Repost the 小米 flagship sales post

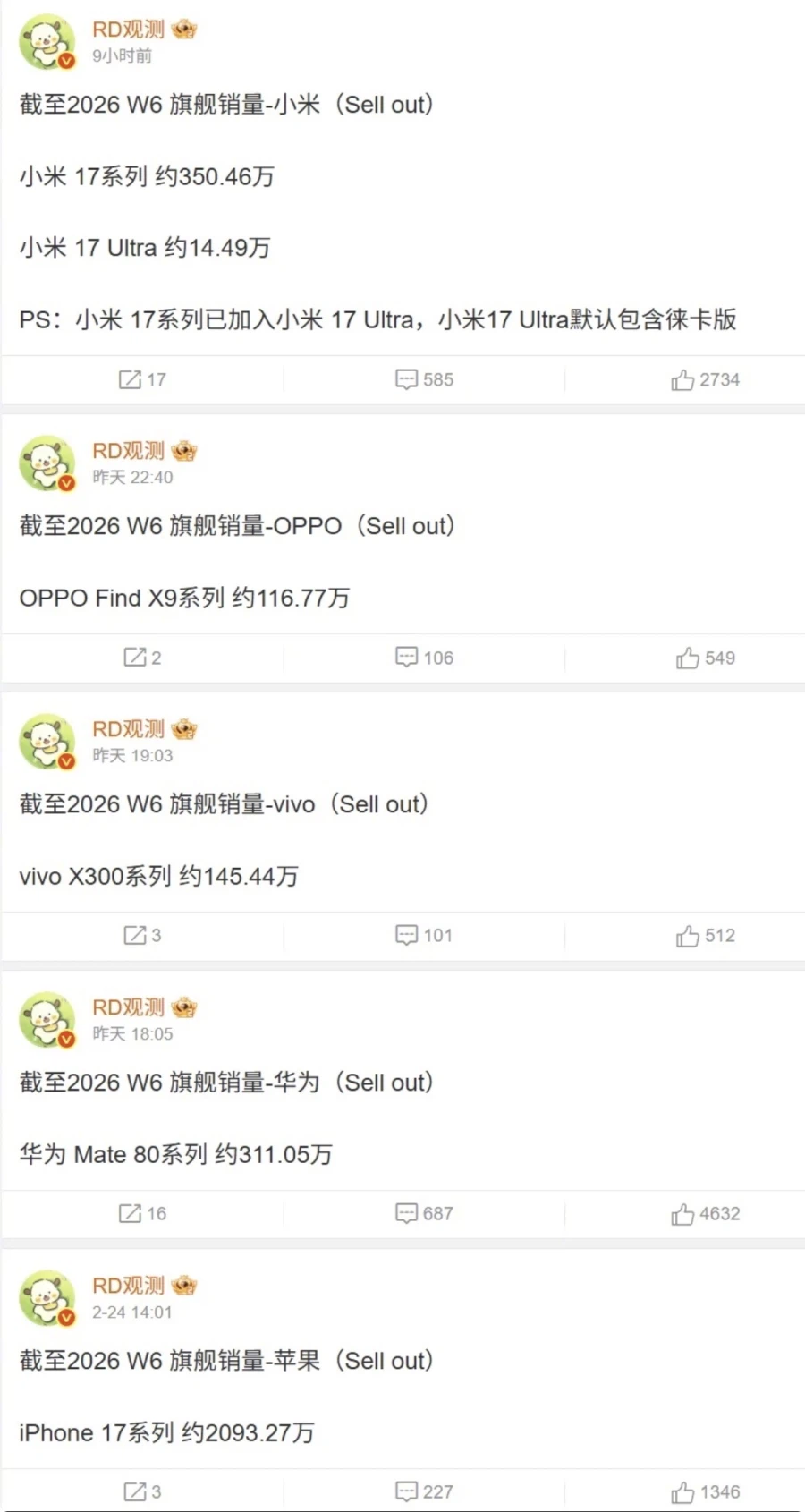(141, 379)
